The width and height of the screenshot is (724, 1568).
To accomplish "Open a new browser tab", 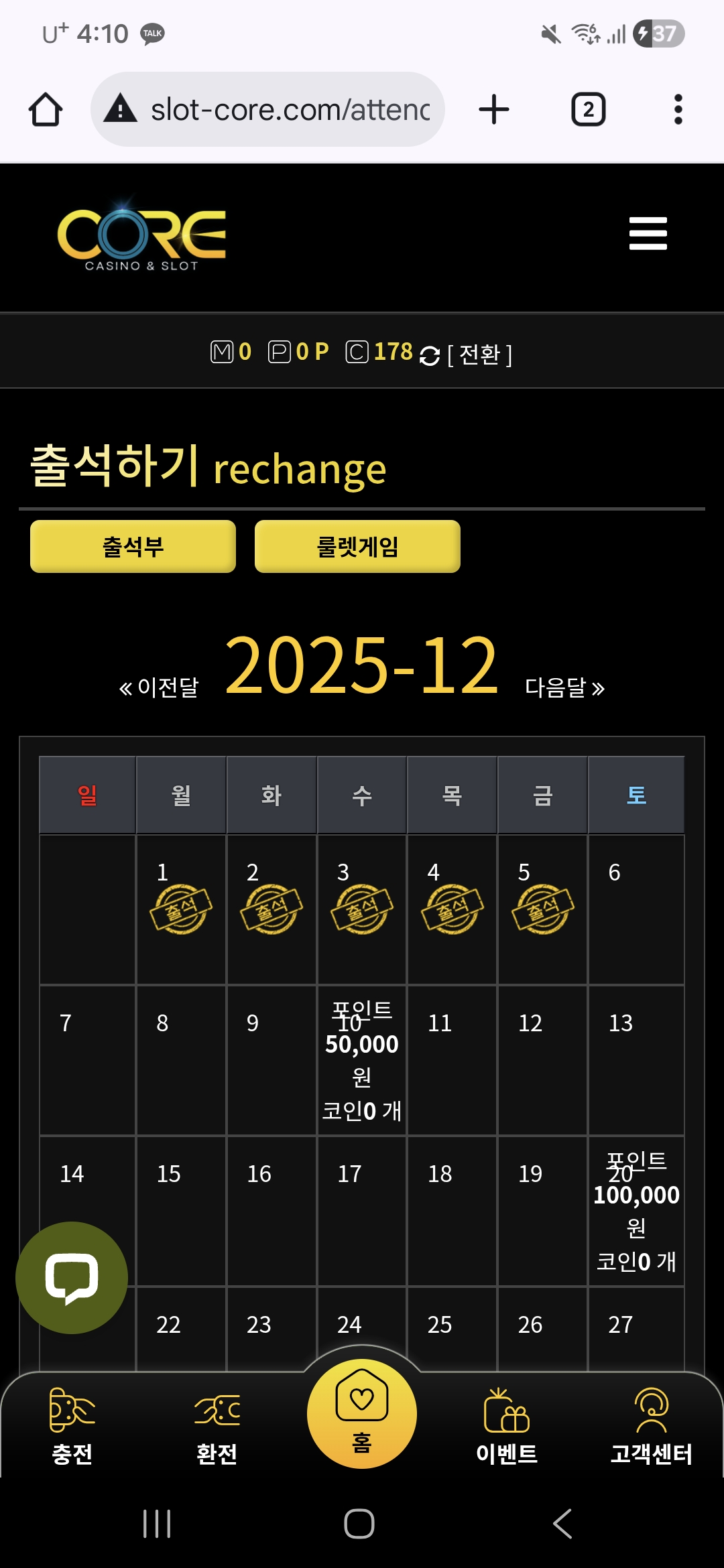I will pos(494,109).
